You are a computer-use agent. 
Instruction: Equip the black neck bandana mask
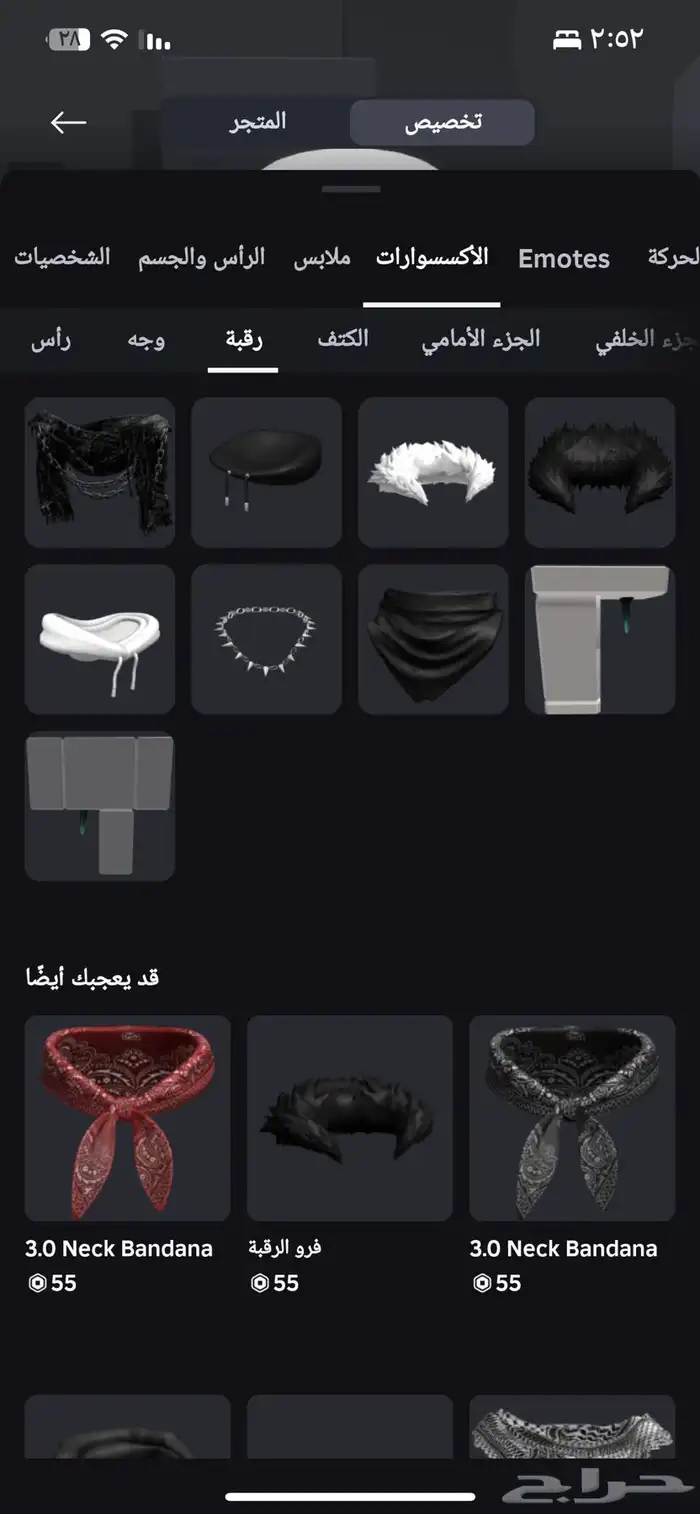(x=433, y=639)
